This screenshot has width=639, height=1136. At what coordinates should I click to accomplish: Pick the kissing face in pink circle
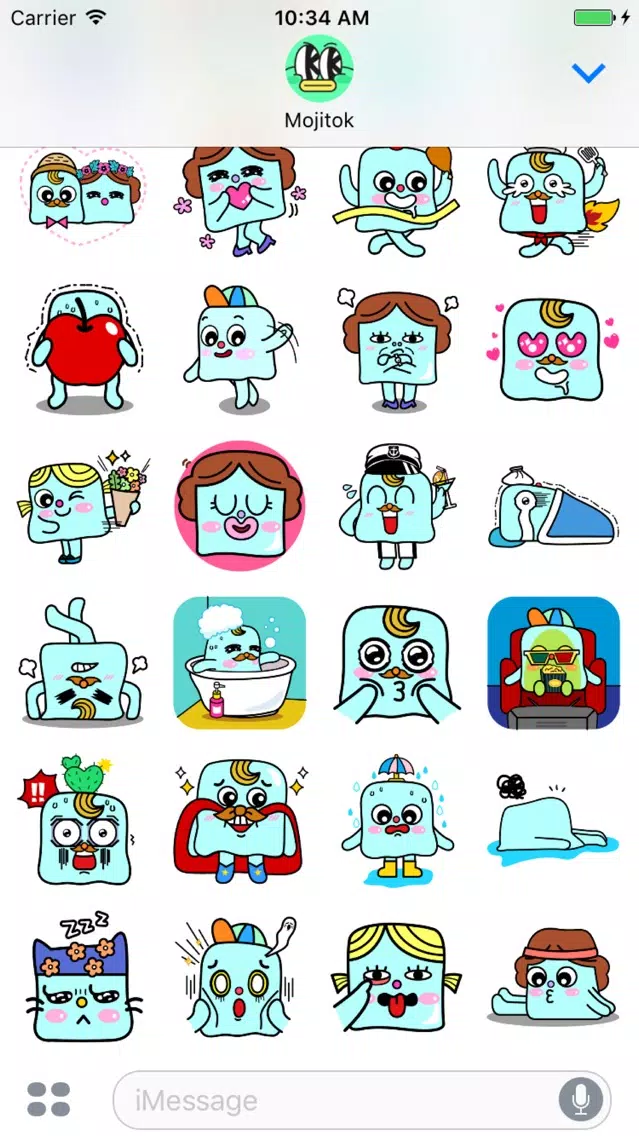[x=241, y=506]
